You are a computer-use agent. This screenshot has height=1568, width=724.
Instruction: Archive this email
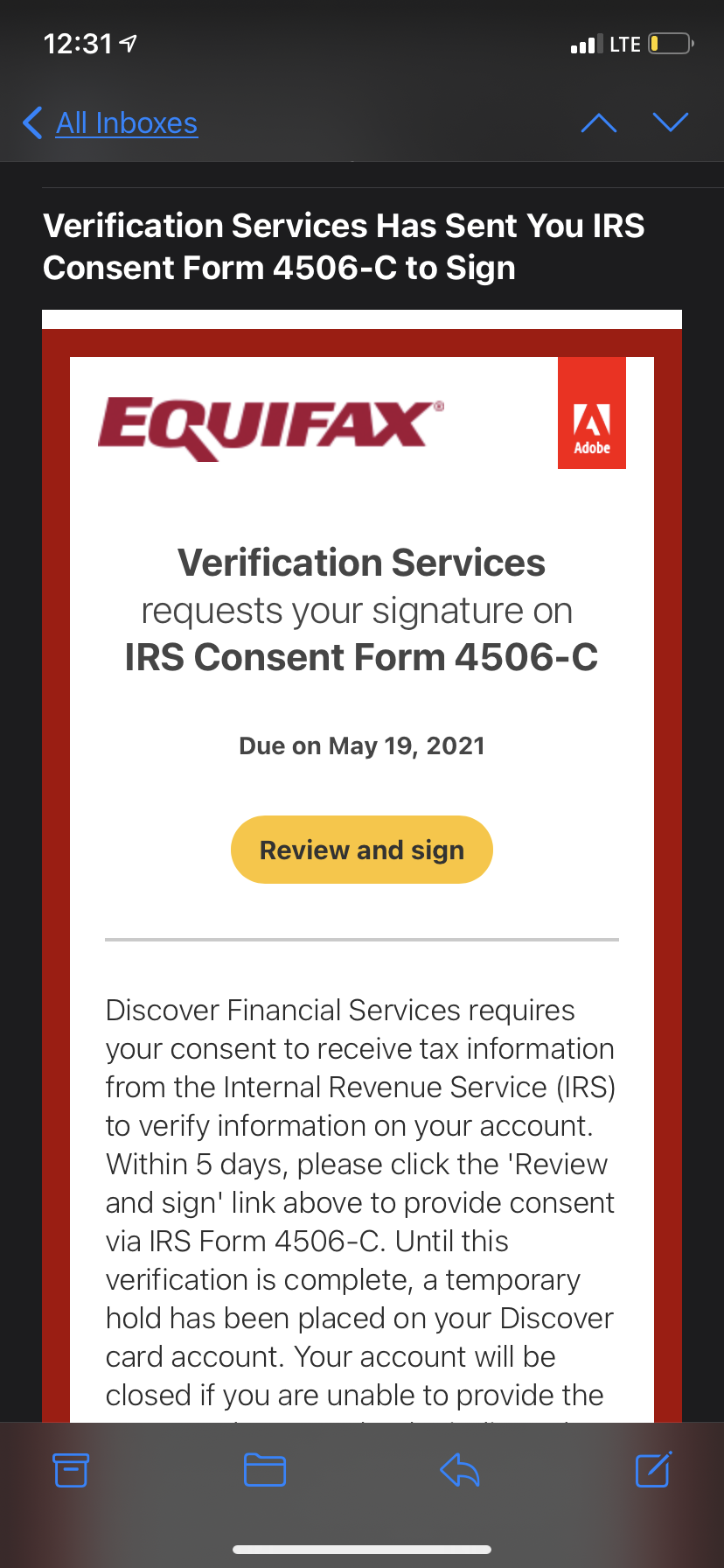(71, 1470)
